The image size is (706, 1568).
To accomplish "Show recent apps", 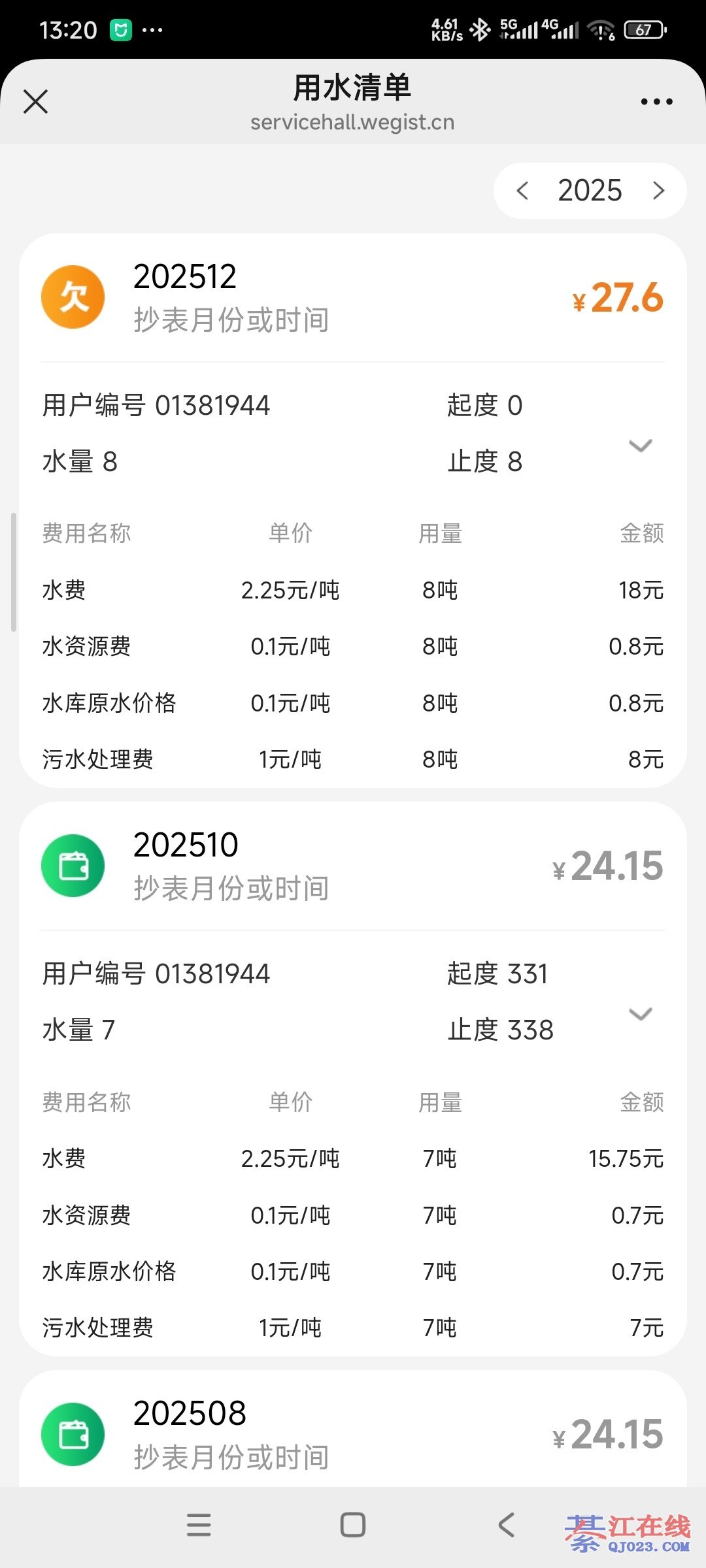I will click(199, 1526).
